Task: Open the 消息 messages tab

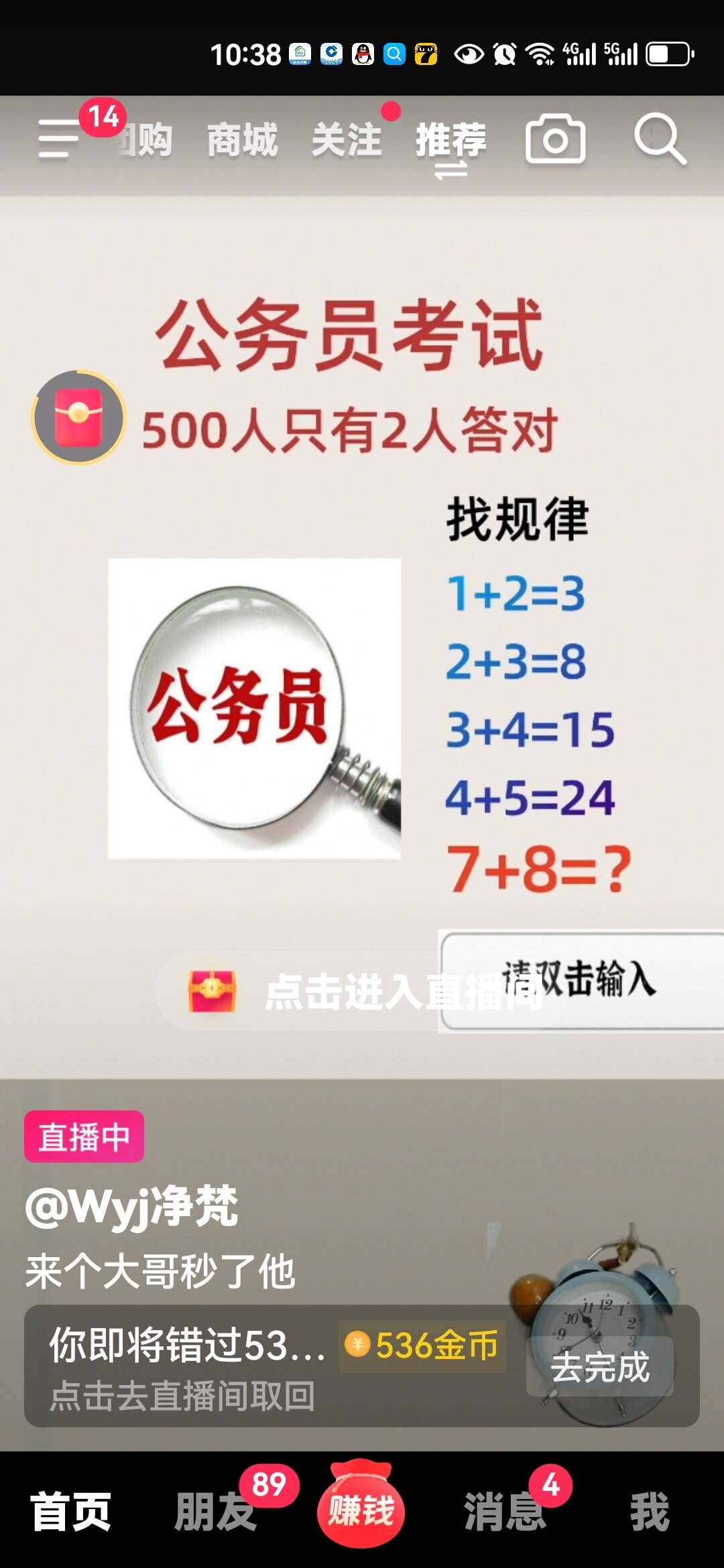Action: pyautogui.click(x=505, y=1512)
